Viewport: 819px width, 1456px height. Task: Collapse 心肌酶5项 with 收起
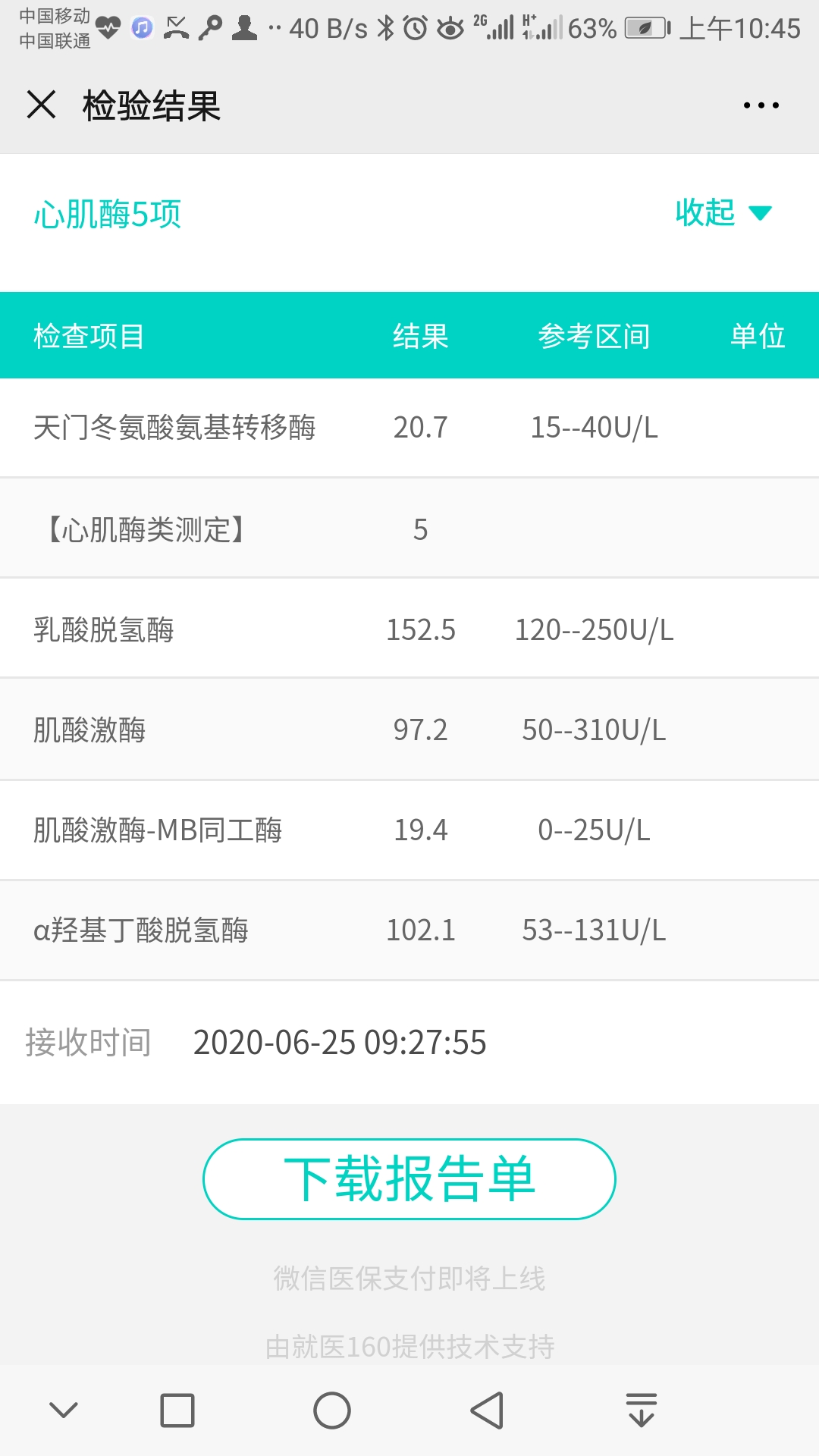click(723, 212)
